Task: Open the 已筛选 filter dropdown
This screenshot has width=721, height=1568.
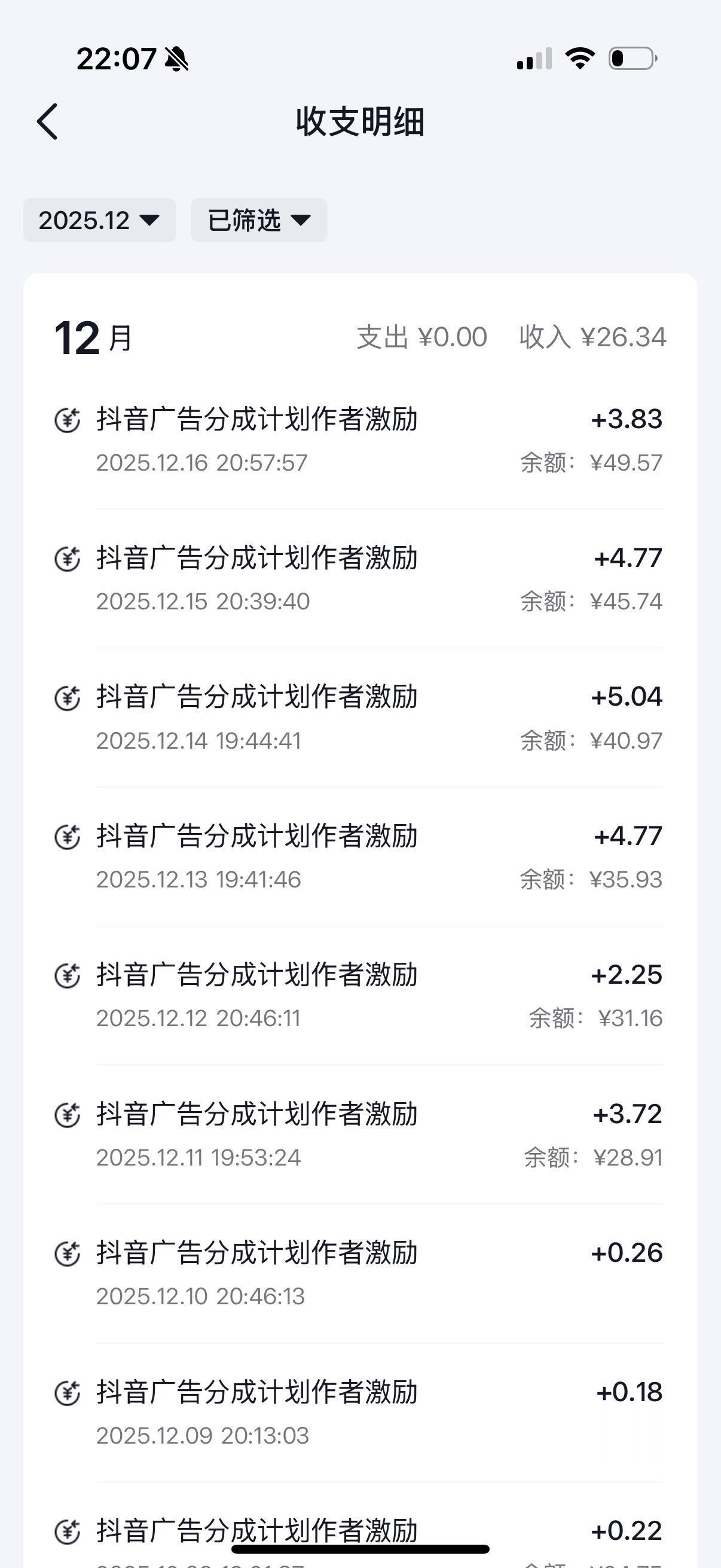Action: click(258, 220)
